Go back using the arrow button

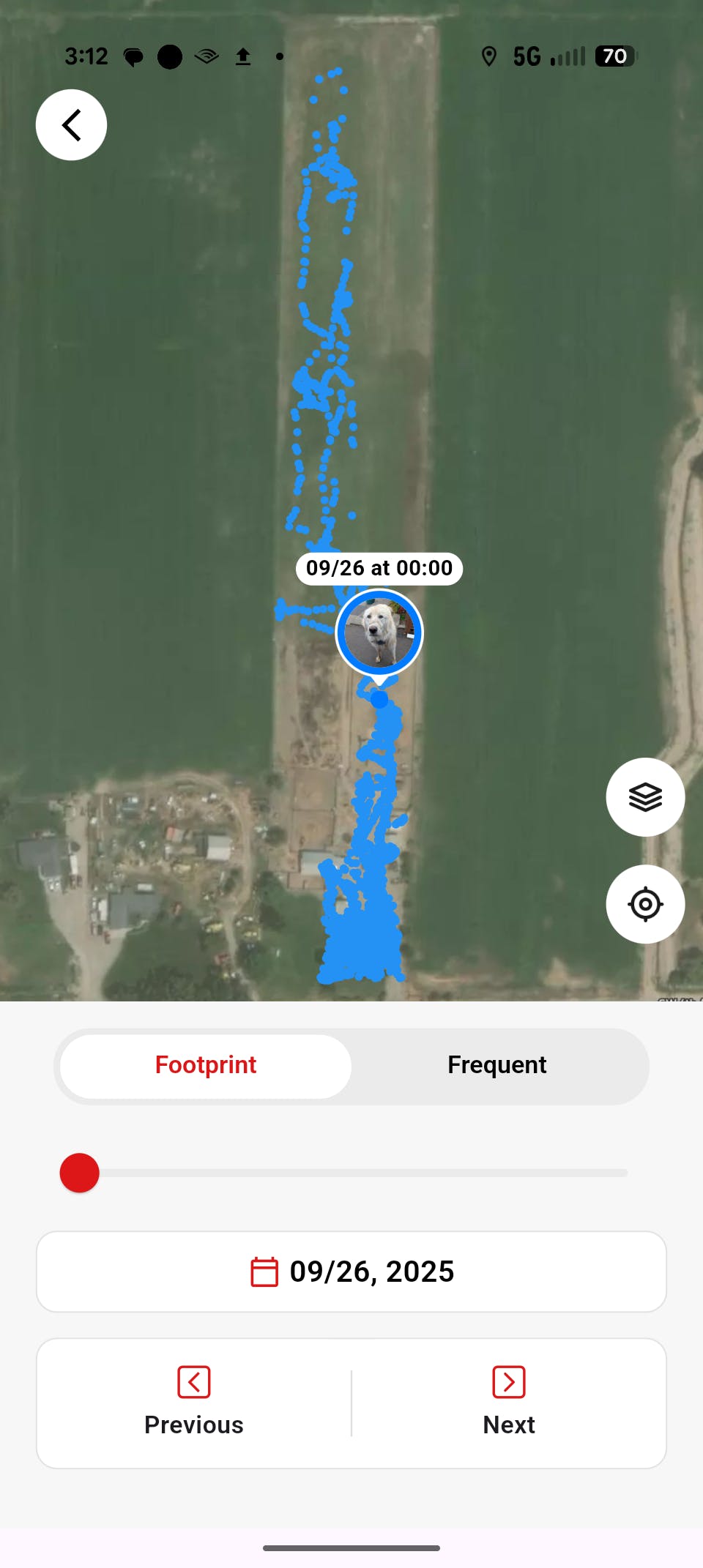click(71, 125)
